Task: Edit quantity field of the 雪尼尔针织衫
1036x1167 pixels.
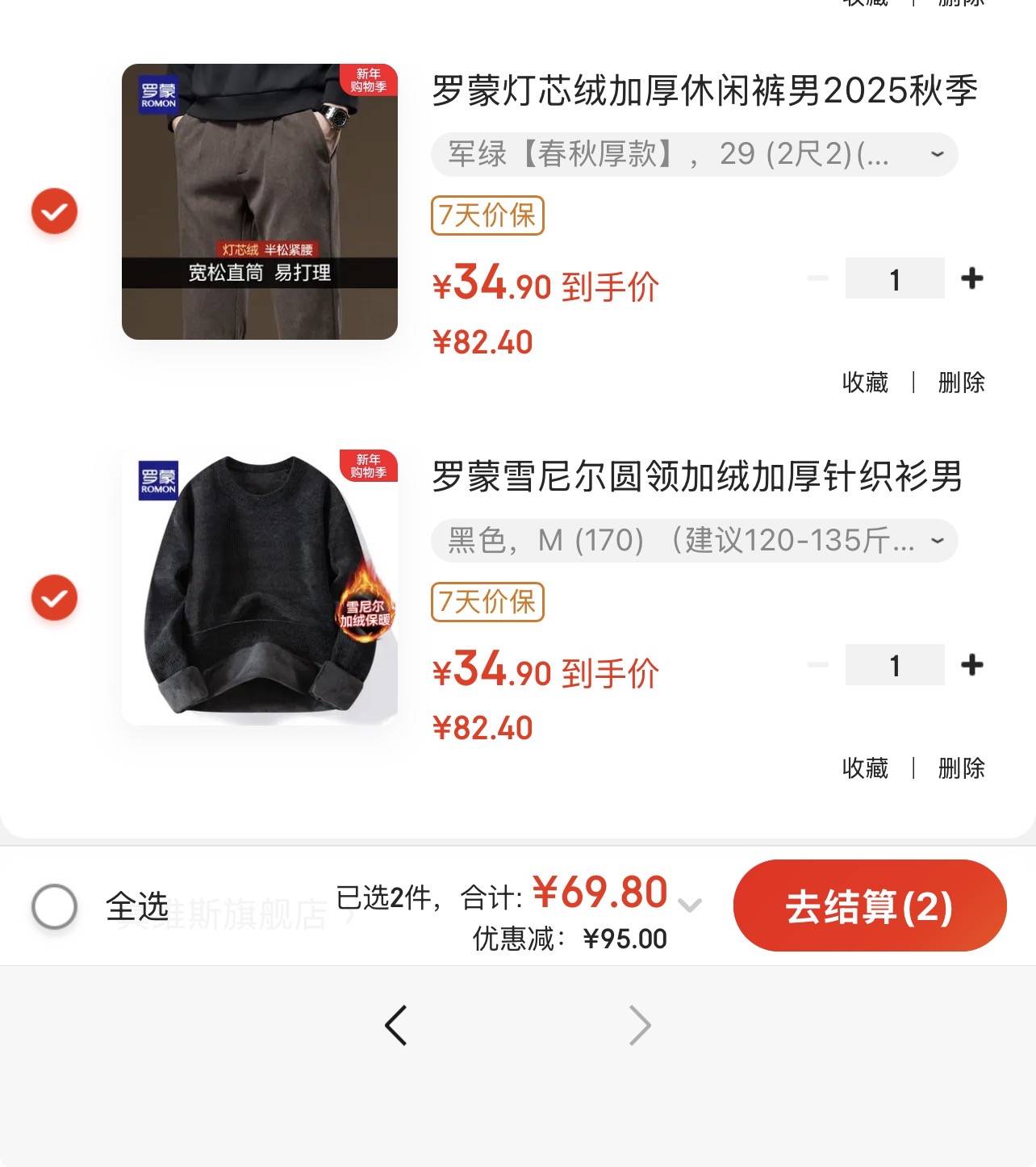Action: (x=894, y=665)
